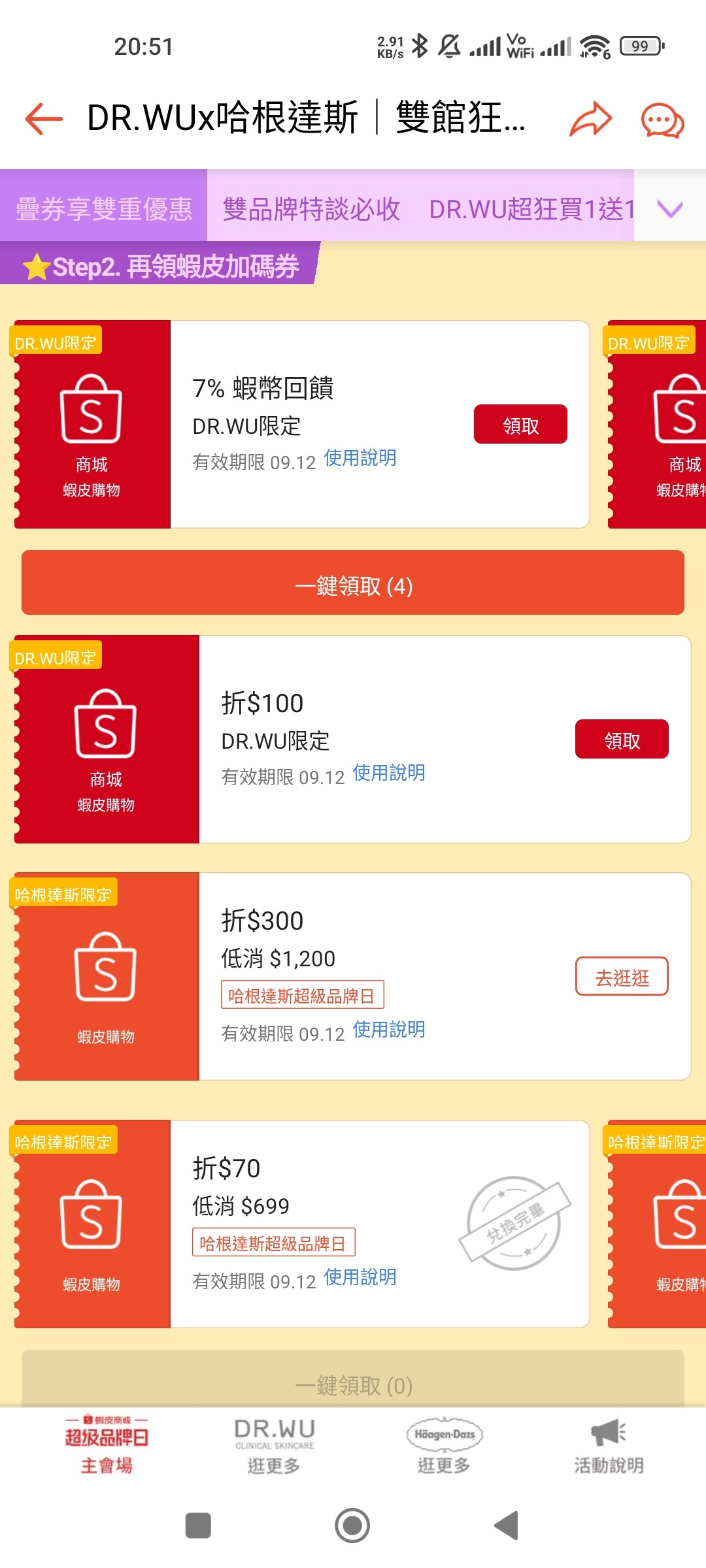706x1568 pixels.
Task: View 使用說明 for the 折$70 voucher
Action: 360,1277
